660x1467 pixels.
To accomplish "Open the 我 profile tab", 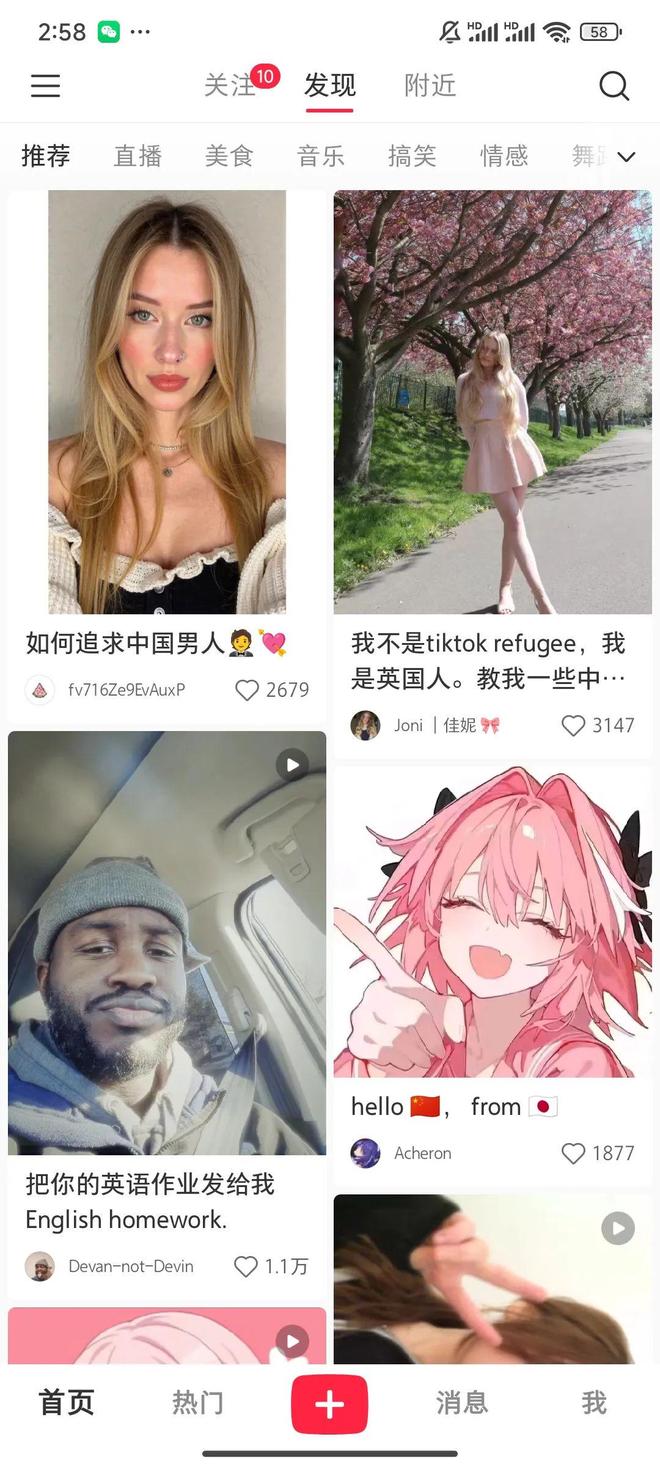I will [594, 1403].
